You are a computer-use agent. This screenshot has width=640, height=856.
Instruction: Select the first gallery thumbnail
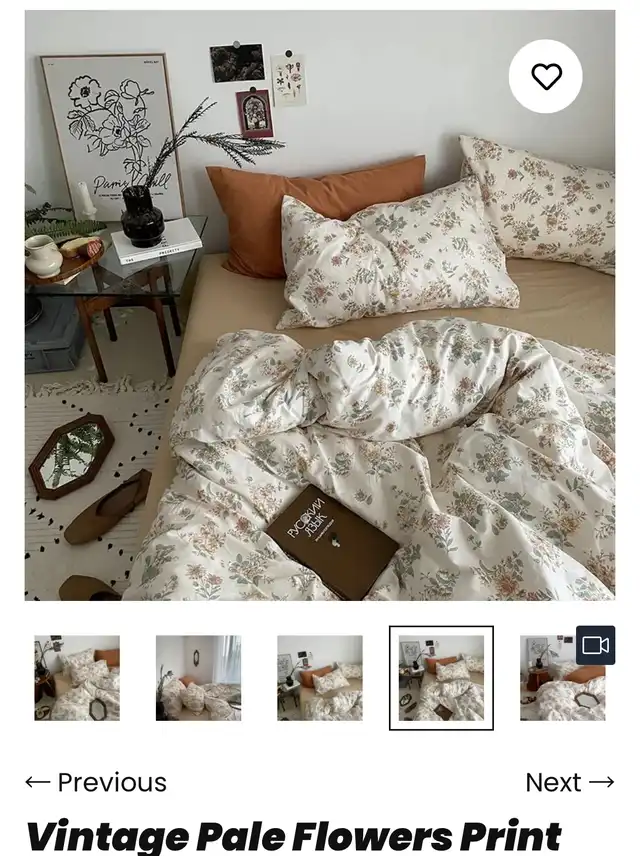pyautogui.click(x=77, y=678)
